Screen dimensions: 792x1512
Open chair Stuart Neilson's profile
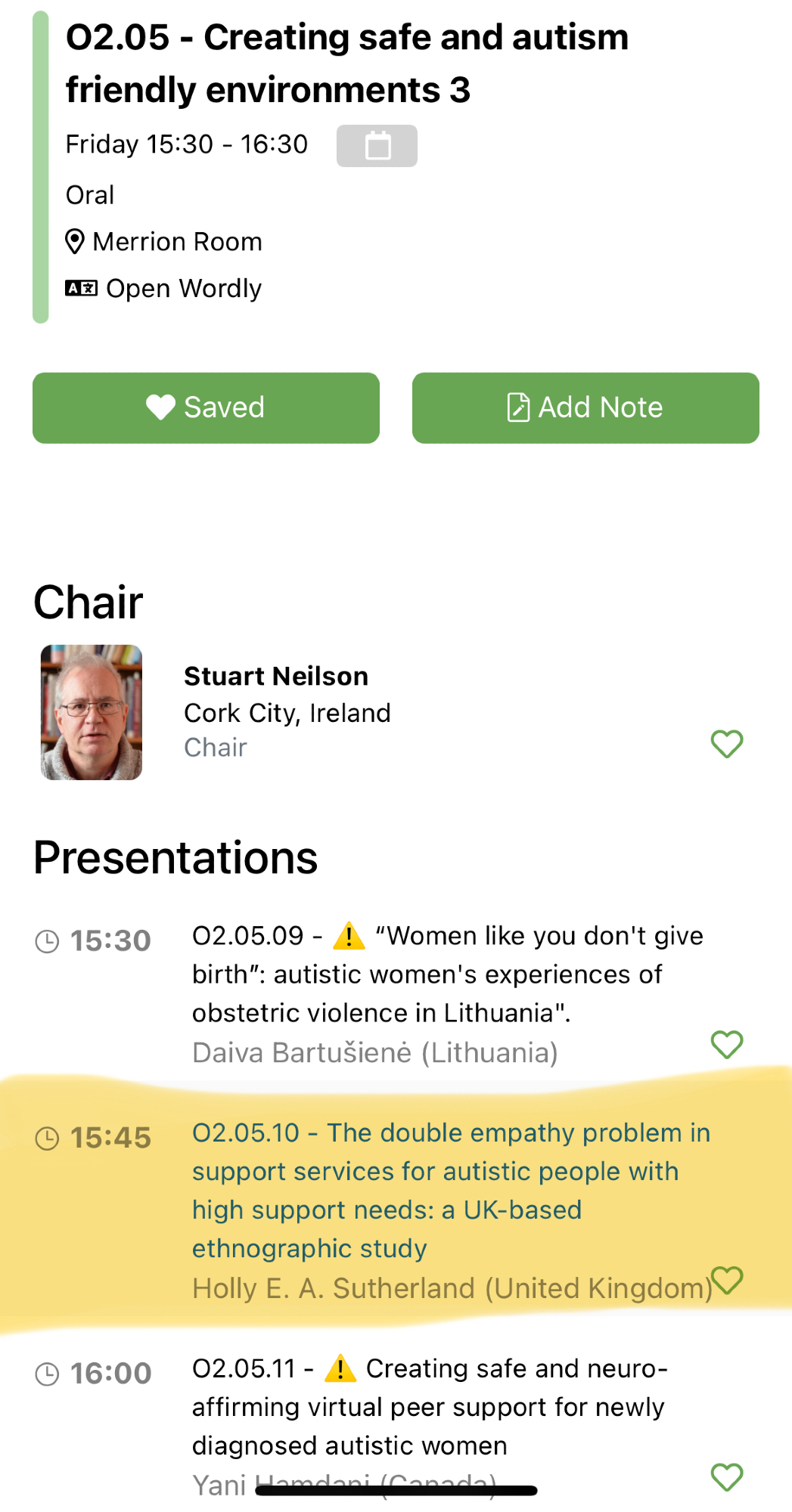(x=276, y=677)
